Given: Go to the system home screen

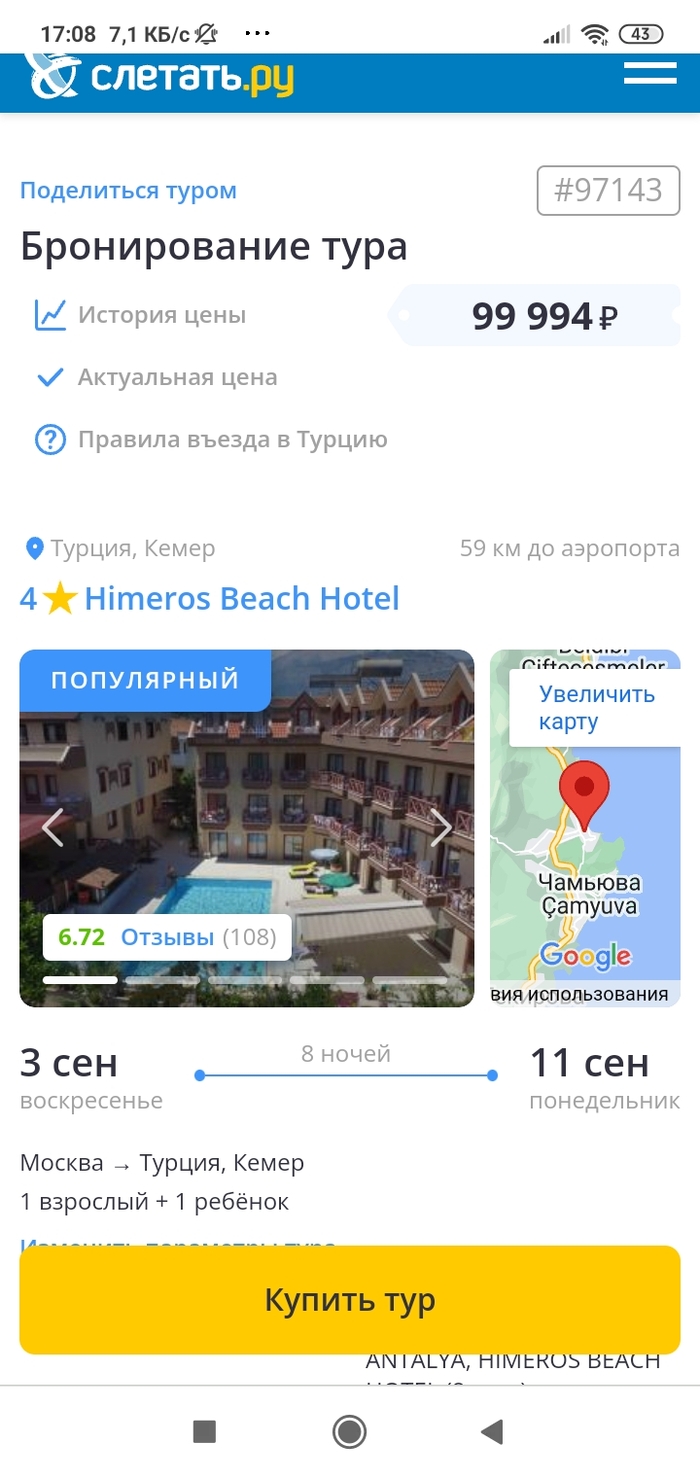Looking at the screenshot, I should click(349, 1432).
